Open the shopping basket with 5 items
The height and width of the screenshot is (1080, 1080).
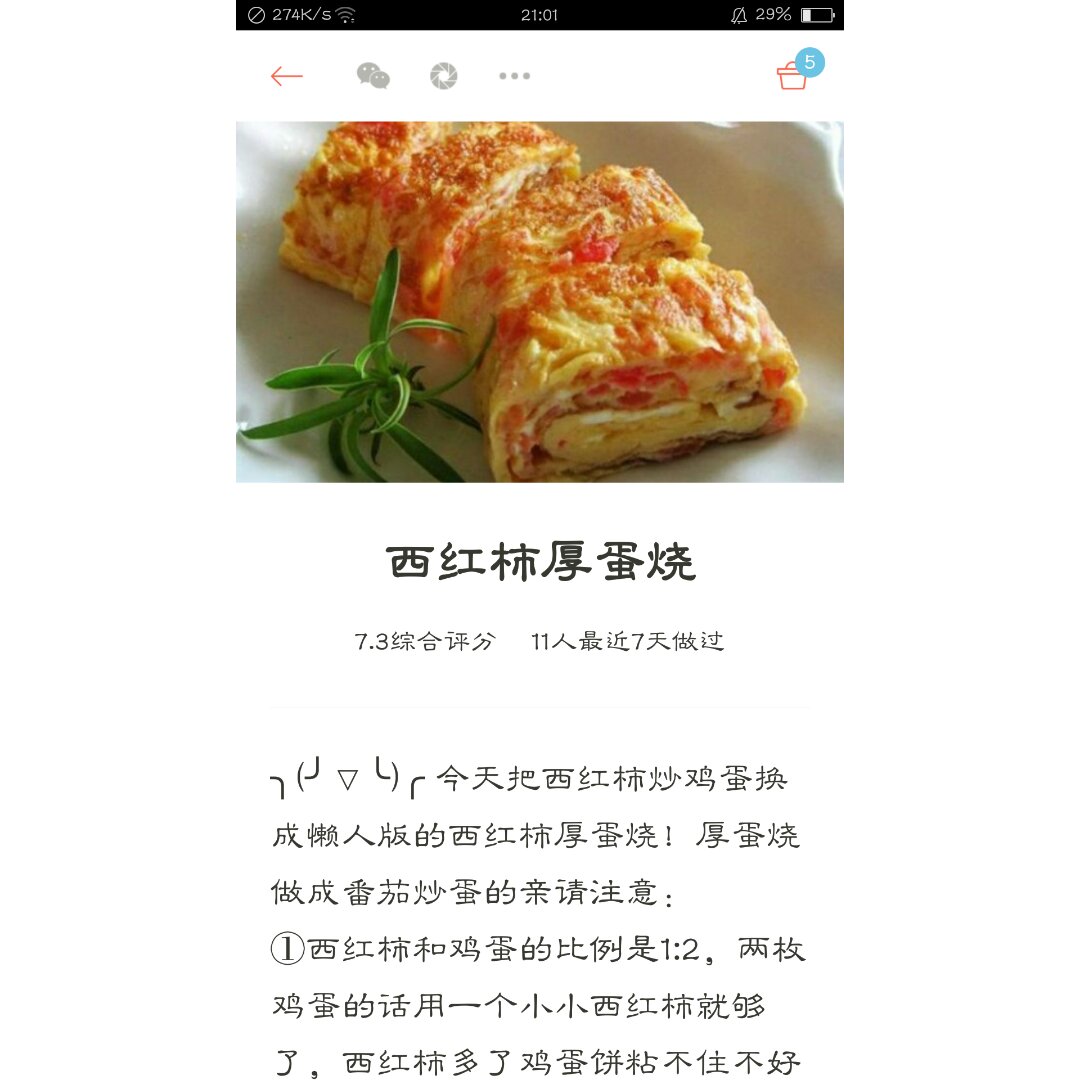pos(794,75)
